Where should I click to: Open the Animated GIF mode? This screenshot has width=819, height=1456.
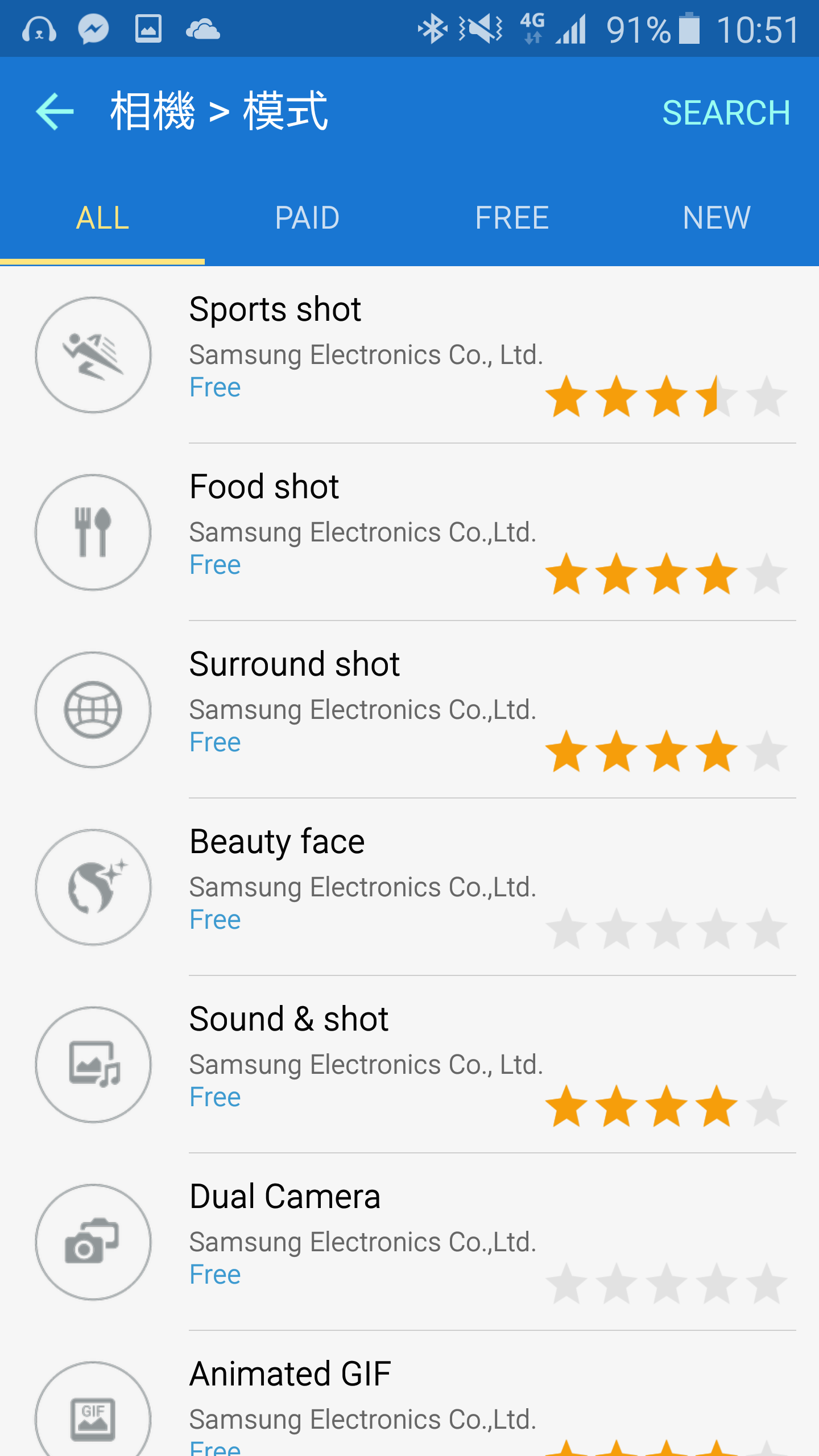click(409, 1395)
